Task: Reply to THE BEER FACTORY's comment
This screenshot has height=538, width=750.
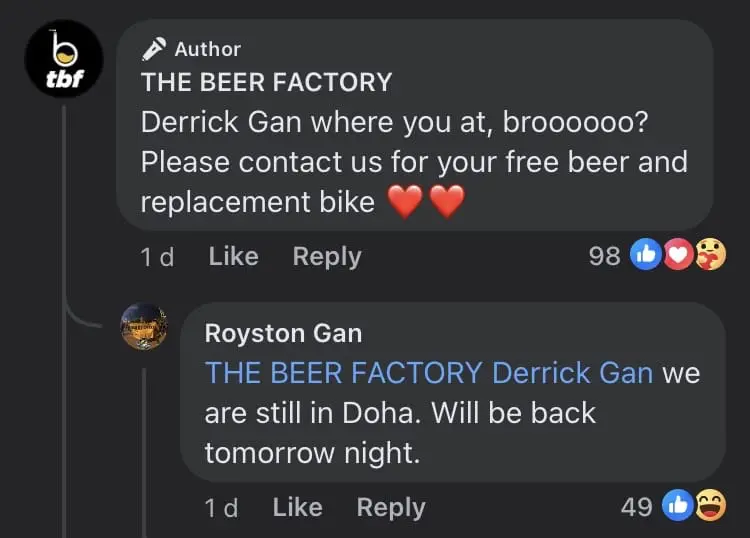Action: click(326, 257)
